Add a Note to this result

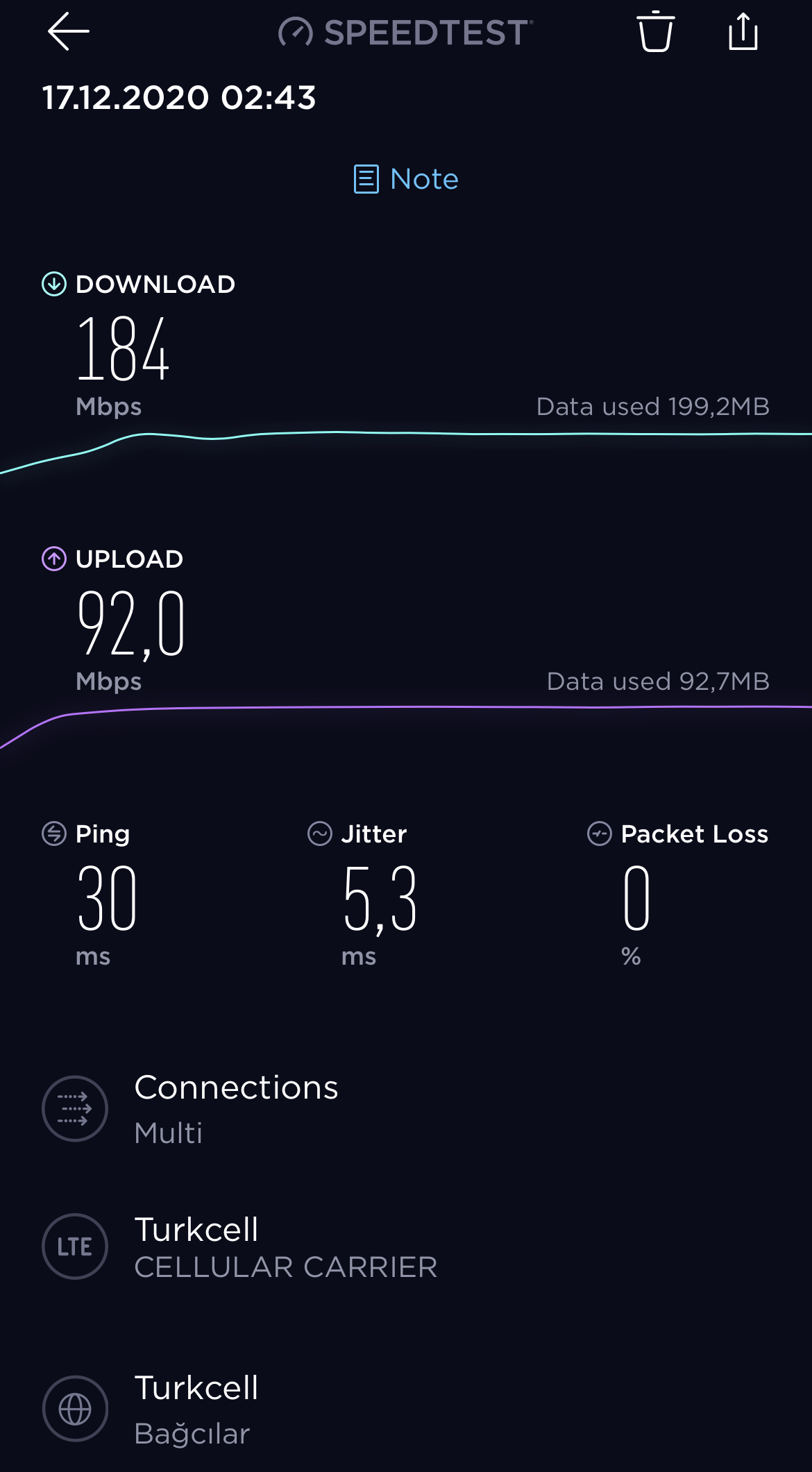[x=406, y=179]
